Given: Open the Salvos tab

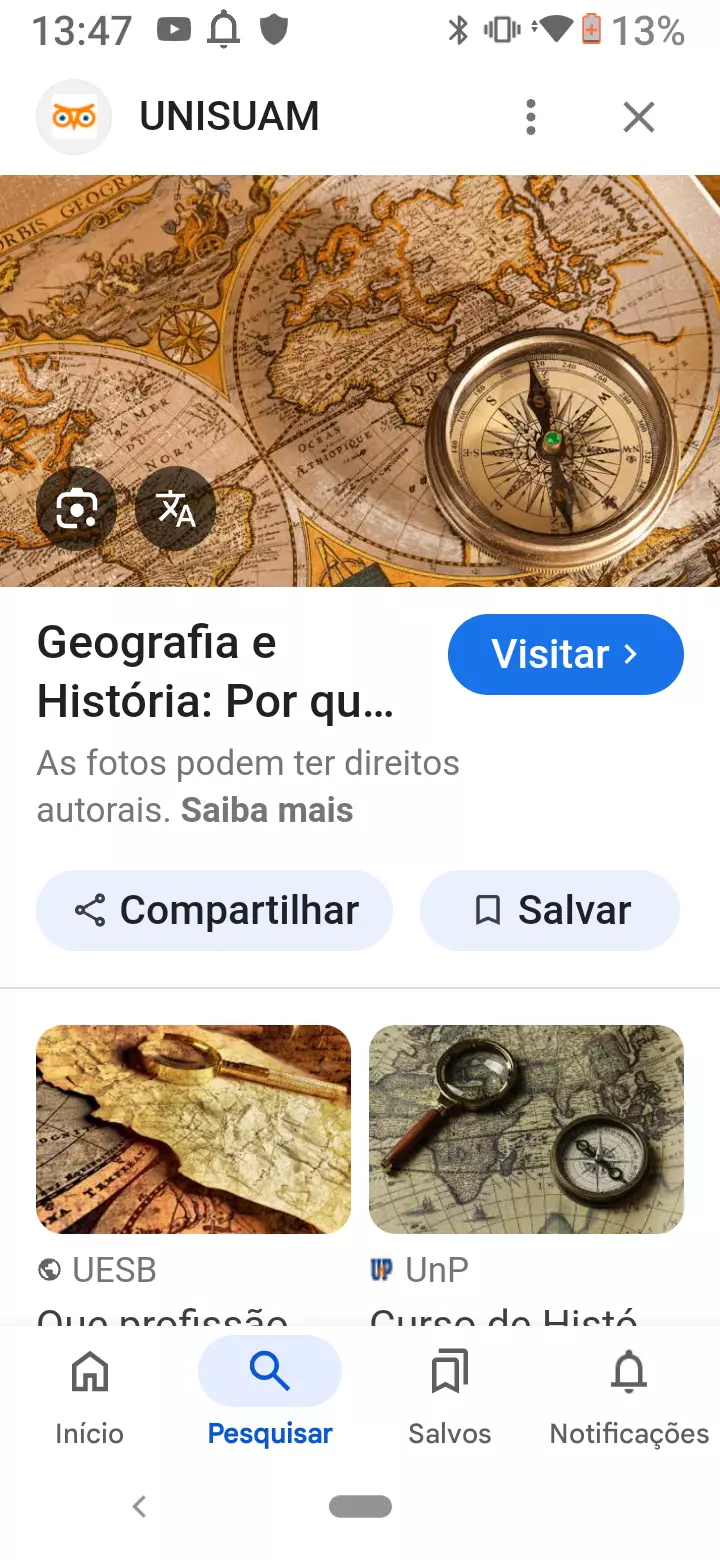Looking at the screenshot, I should coord(450,1395).
